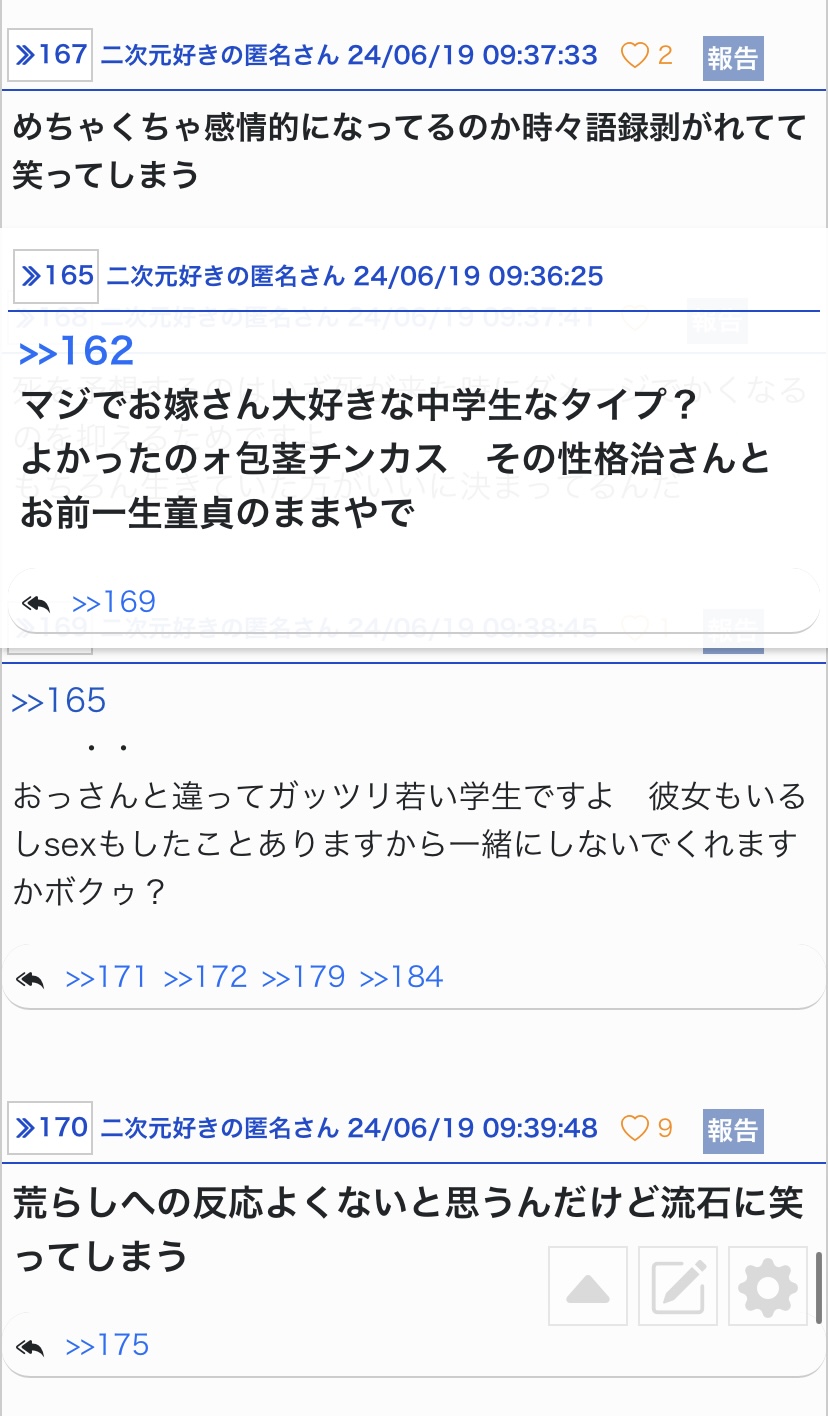The image size is (828, 1416).
Task: Follow the >>165 anchor in post 169
Action: point(59,701)
